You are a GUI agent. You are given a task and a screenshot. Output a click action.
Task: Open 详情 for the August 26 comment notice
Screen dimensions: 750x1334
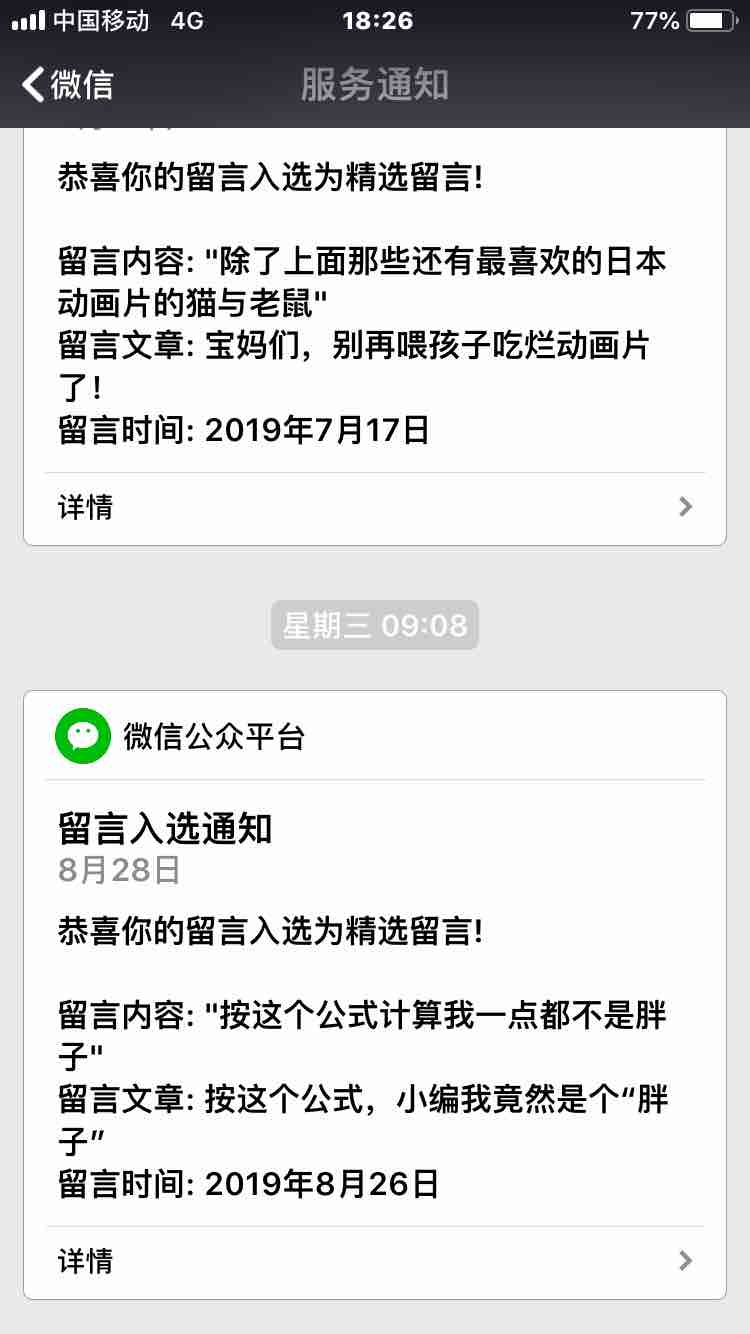click(375, 1262)
